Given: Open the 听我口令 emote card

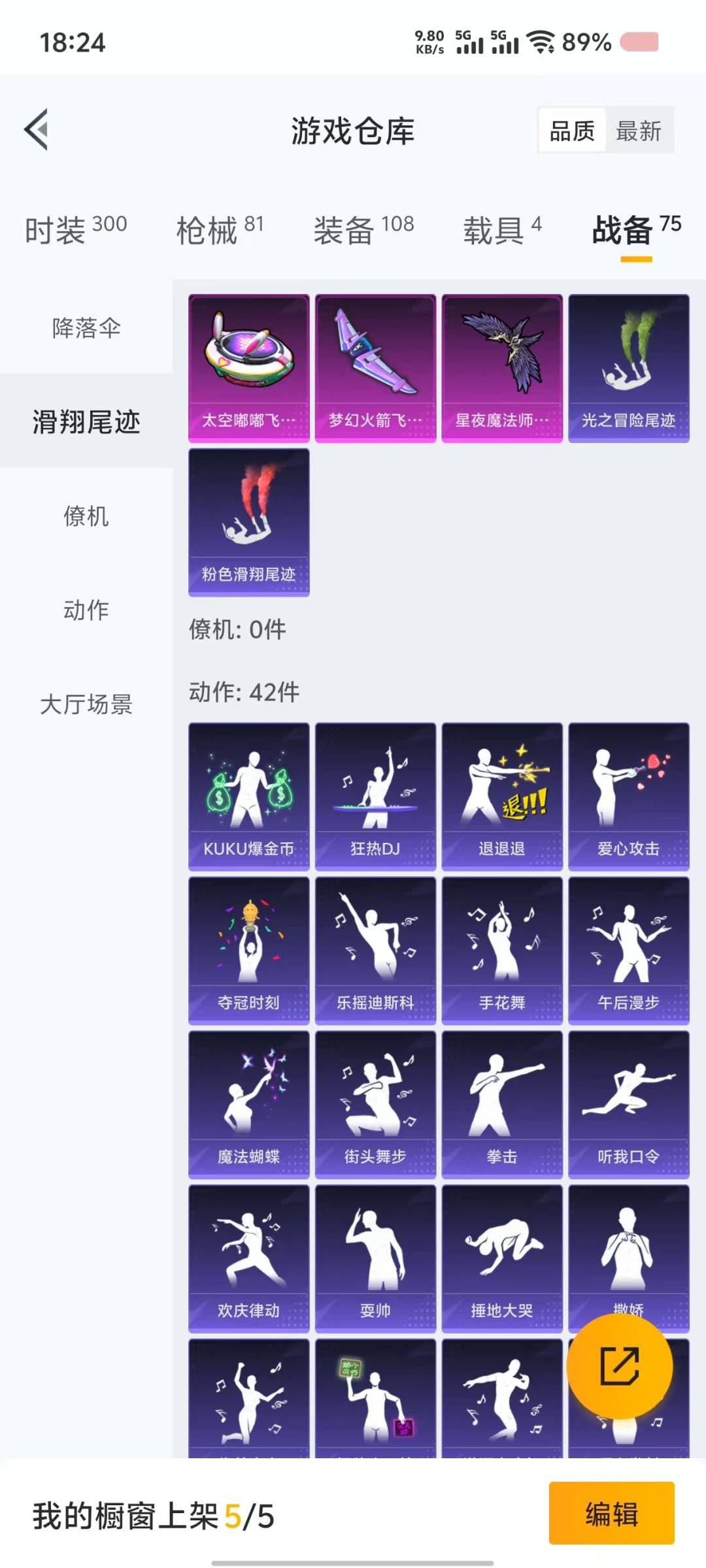Looking at the screenshot, I should 629,1105.
